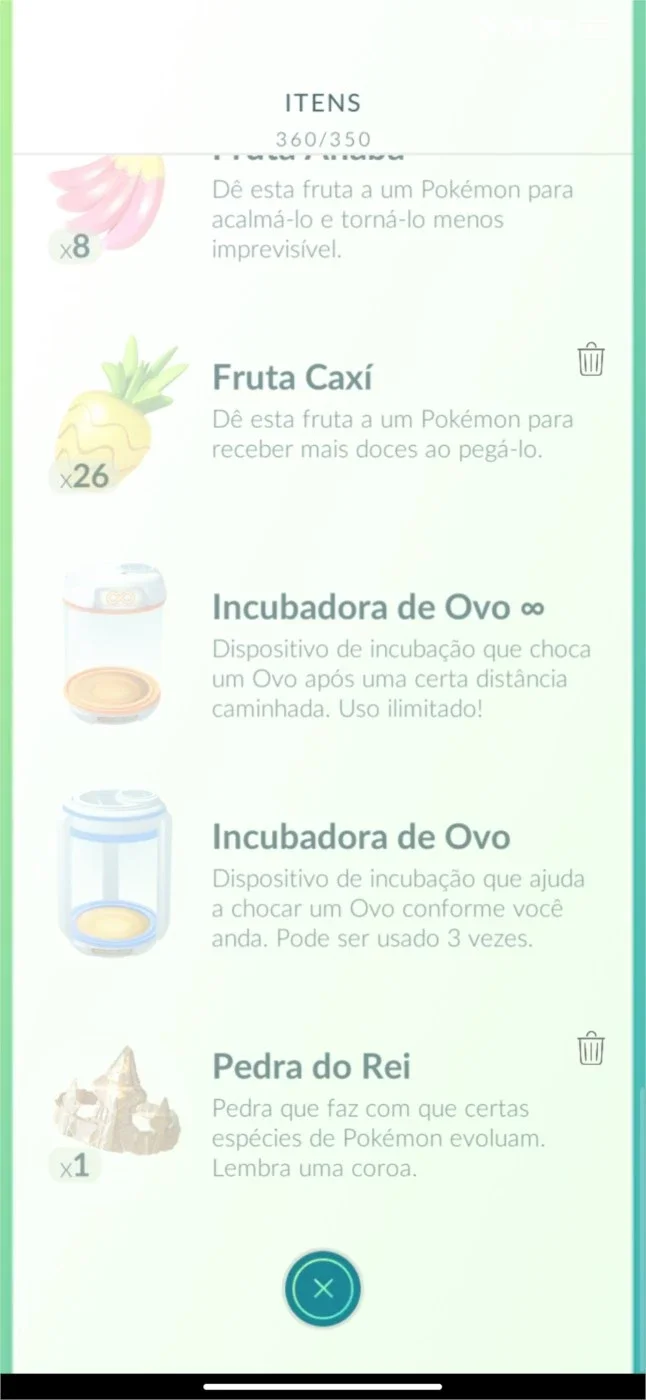Close the items bag with the X button
646x1400 pixels.
coord(323,1289)
